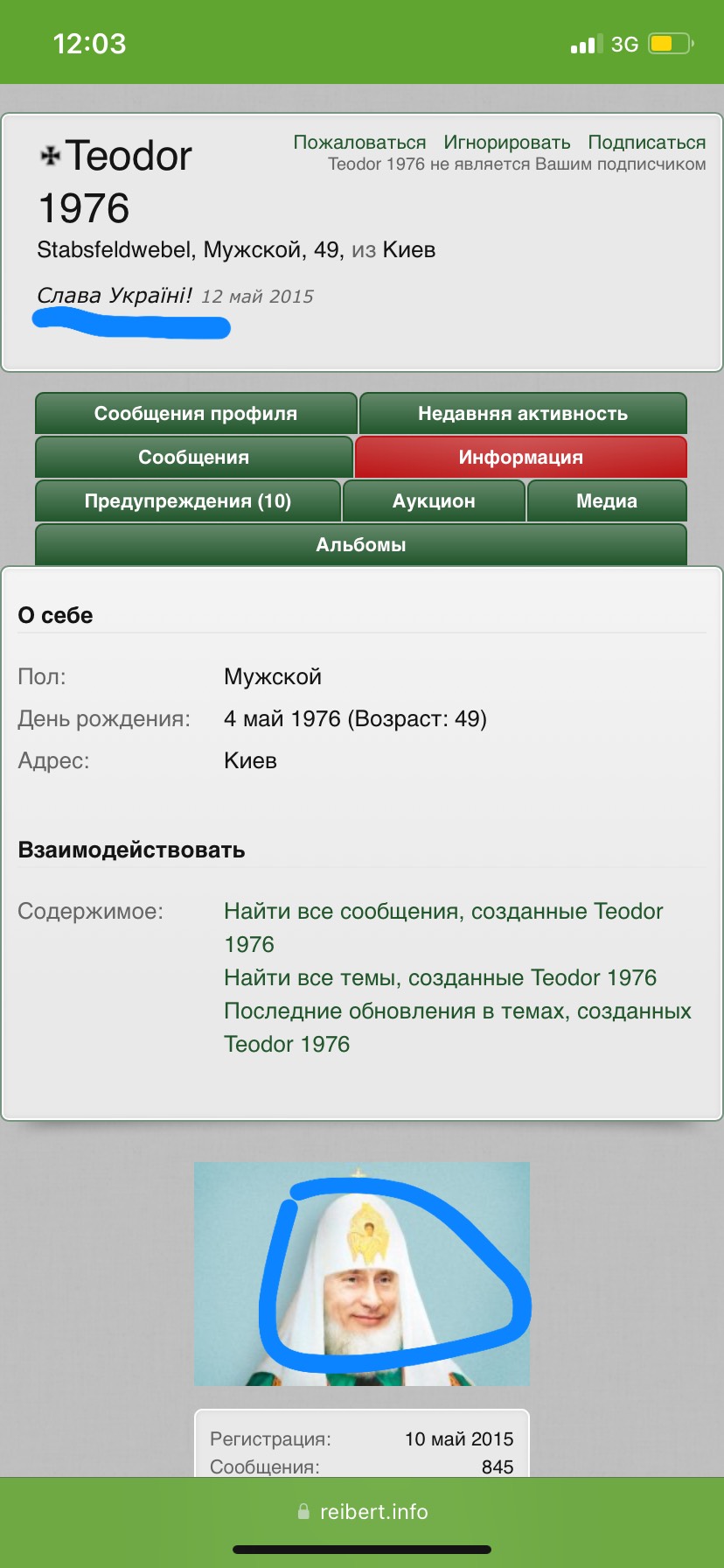Tap the Игнорировать link
This screenshot has height=1568, width=724.
[506, 143]
